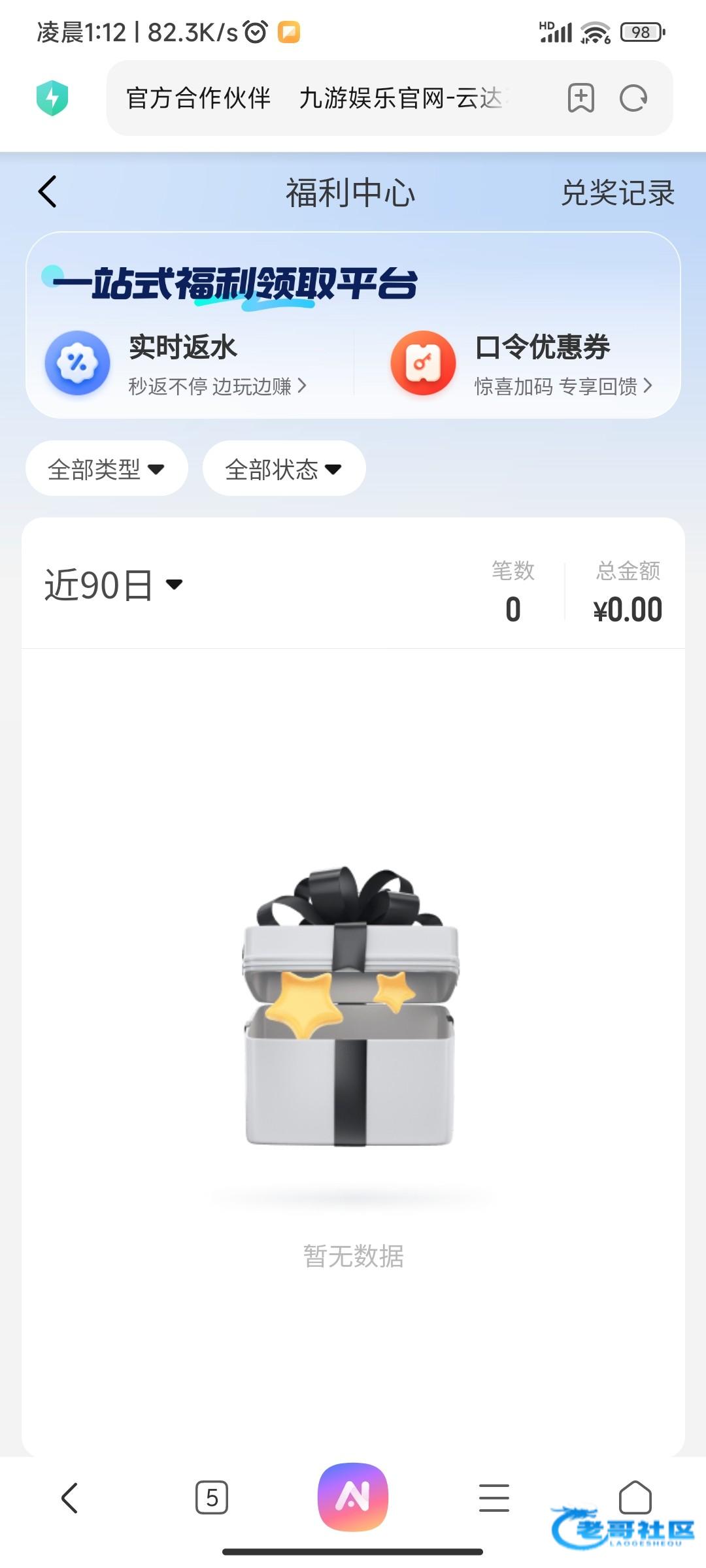The width and height of the screenshot is (706, 1568).
Task: Navigate back in the browser toolbar
Action: point(69,1497)
